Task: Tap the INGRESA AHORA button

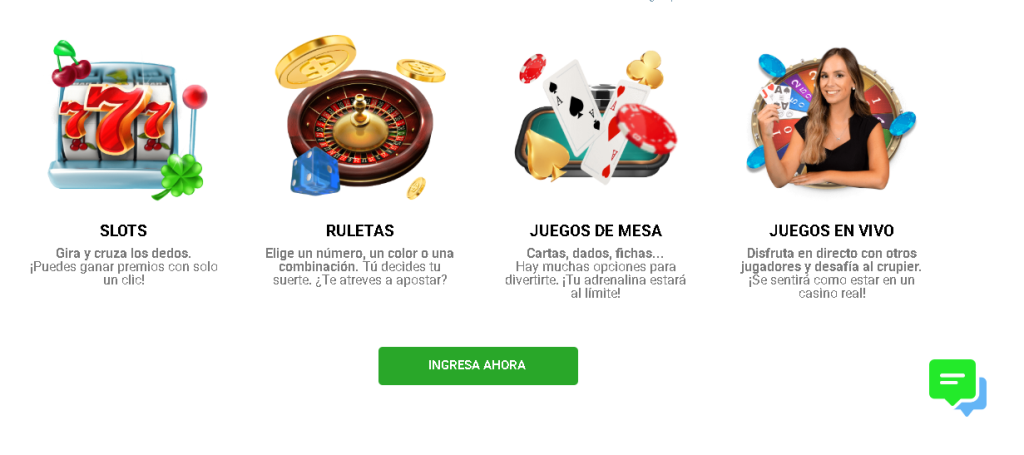Action: [x=478, y=366]
